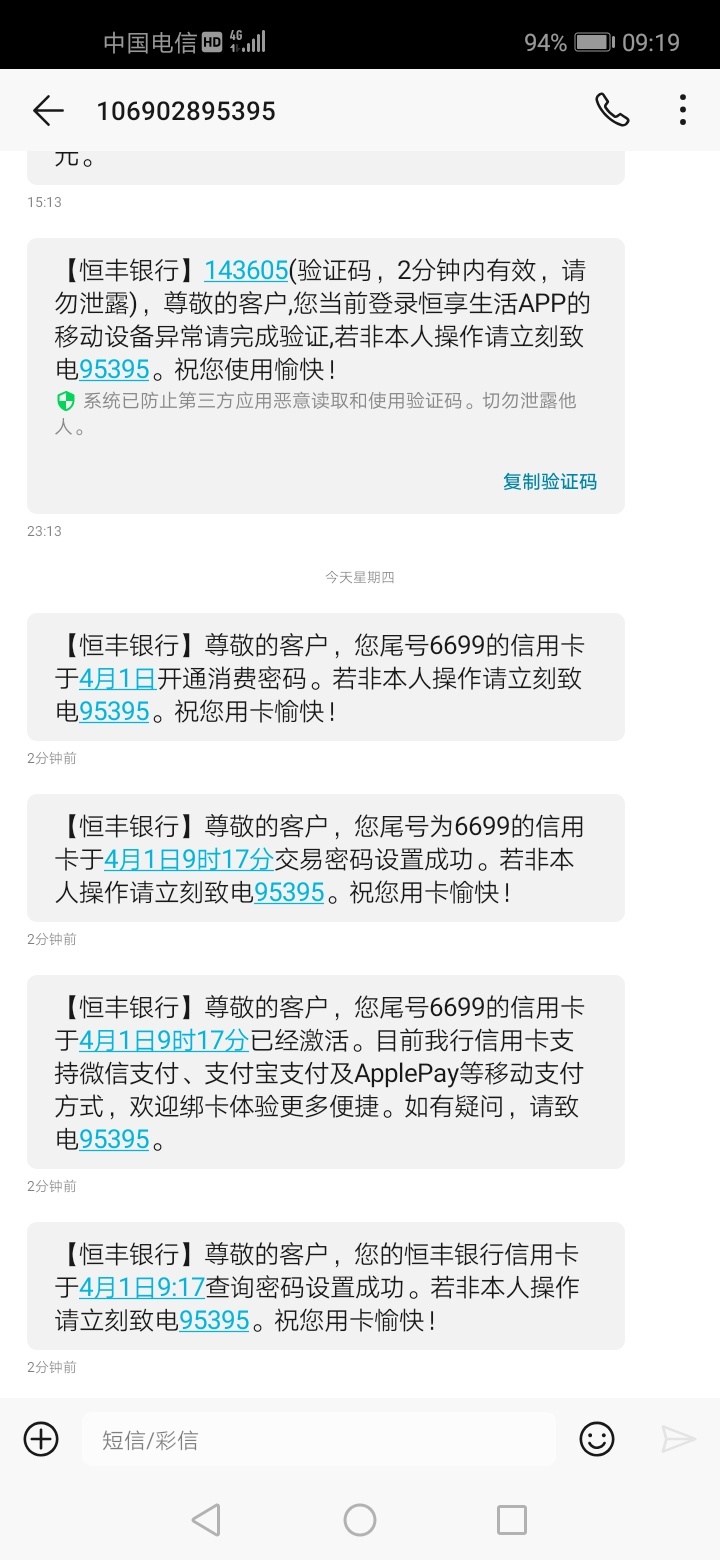Tap the verification code 143605 link
This screenshot has width=720, height=1560.
tap(246, 271)
